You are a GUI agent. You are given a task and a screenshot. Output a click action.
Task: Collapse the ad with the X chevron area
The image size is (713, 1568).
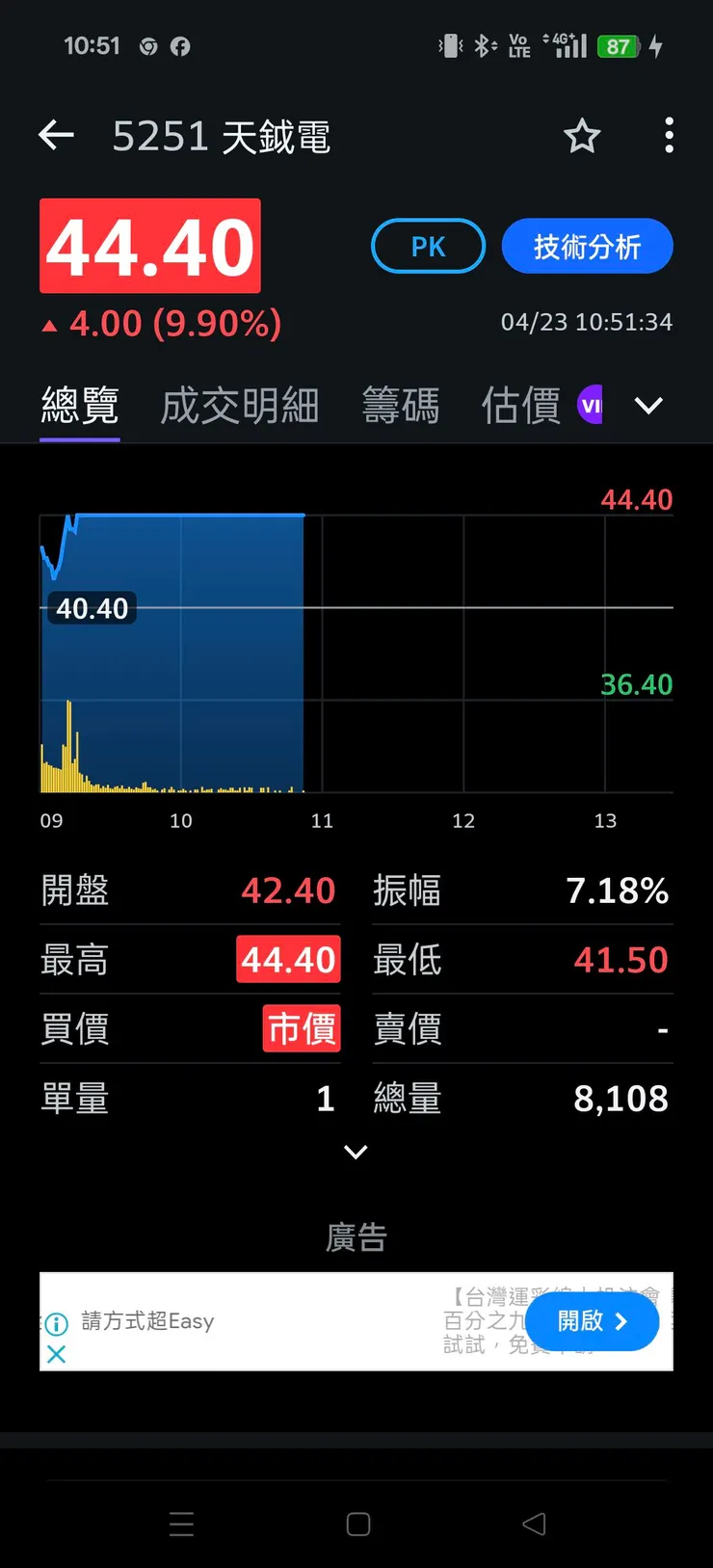(56, 1354)
